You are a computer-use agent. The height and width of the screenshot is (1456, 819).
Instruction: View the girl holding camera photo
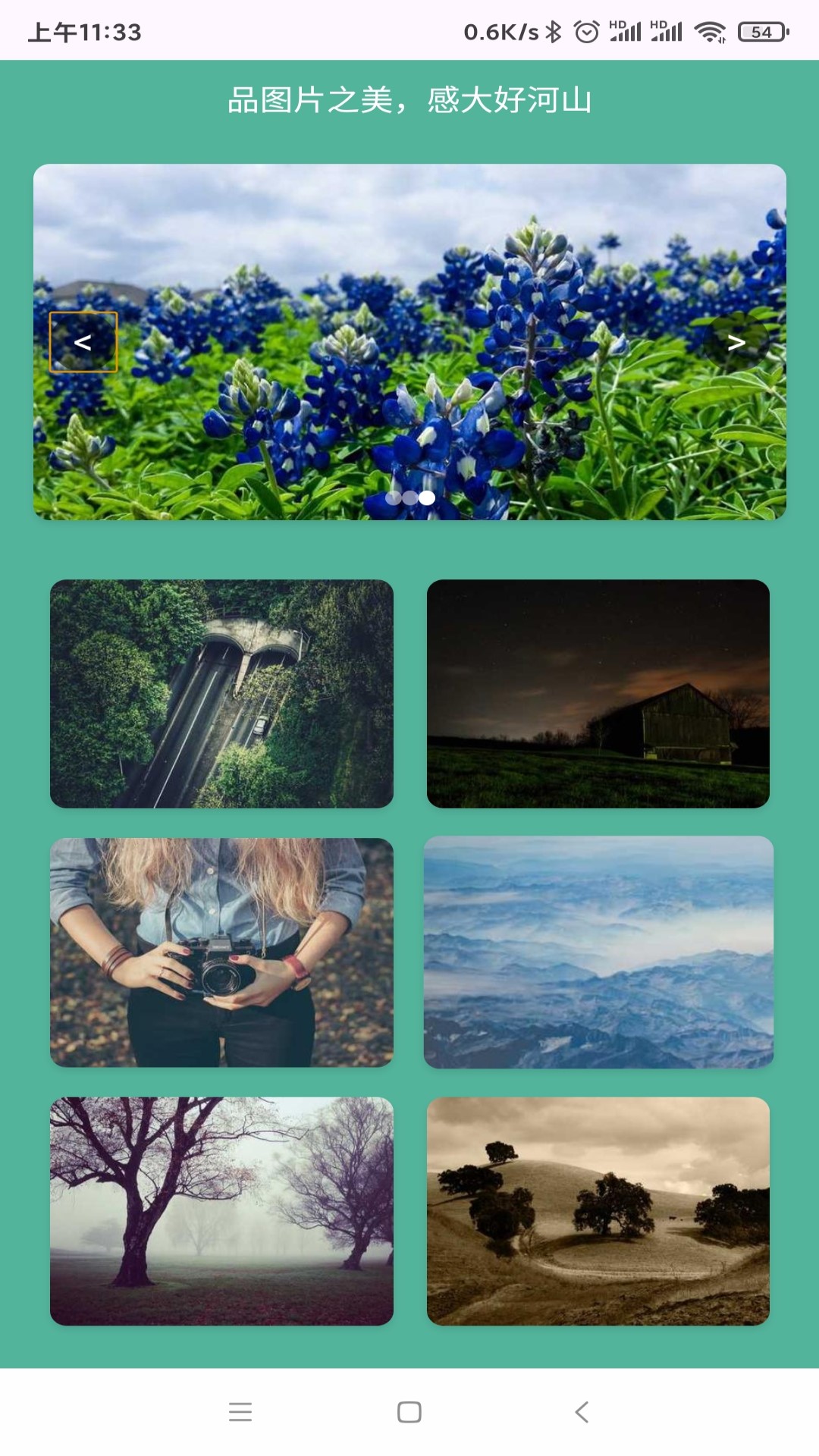pyautogui.click(x=221, y=952)
